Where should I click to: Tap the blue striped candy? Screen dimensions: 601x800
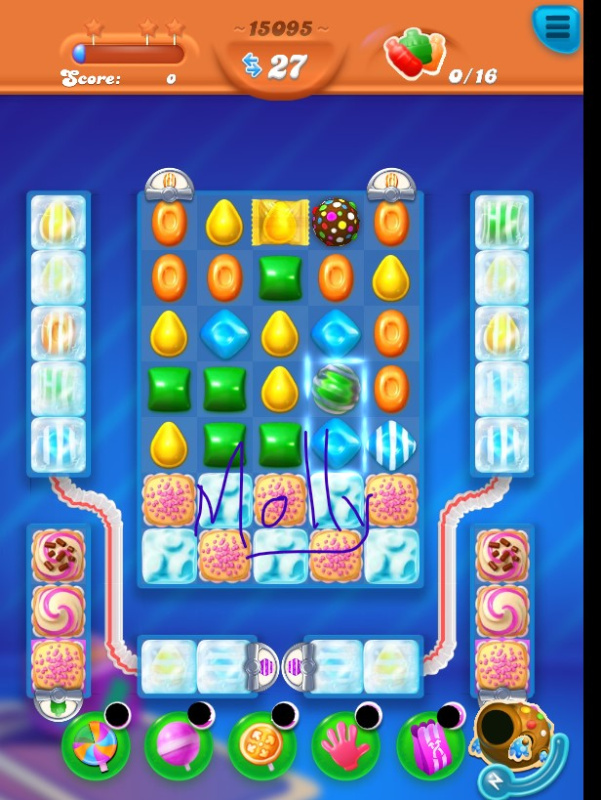click(391, 443)
